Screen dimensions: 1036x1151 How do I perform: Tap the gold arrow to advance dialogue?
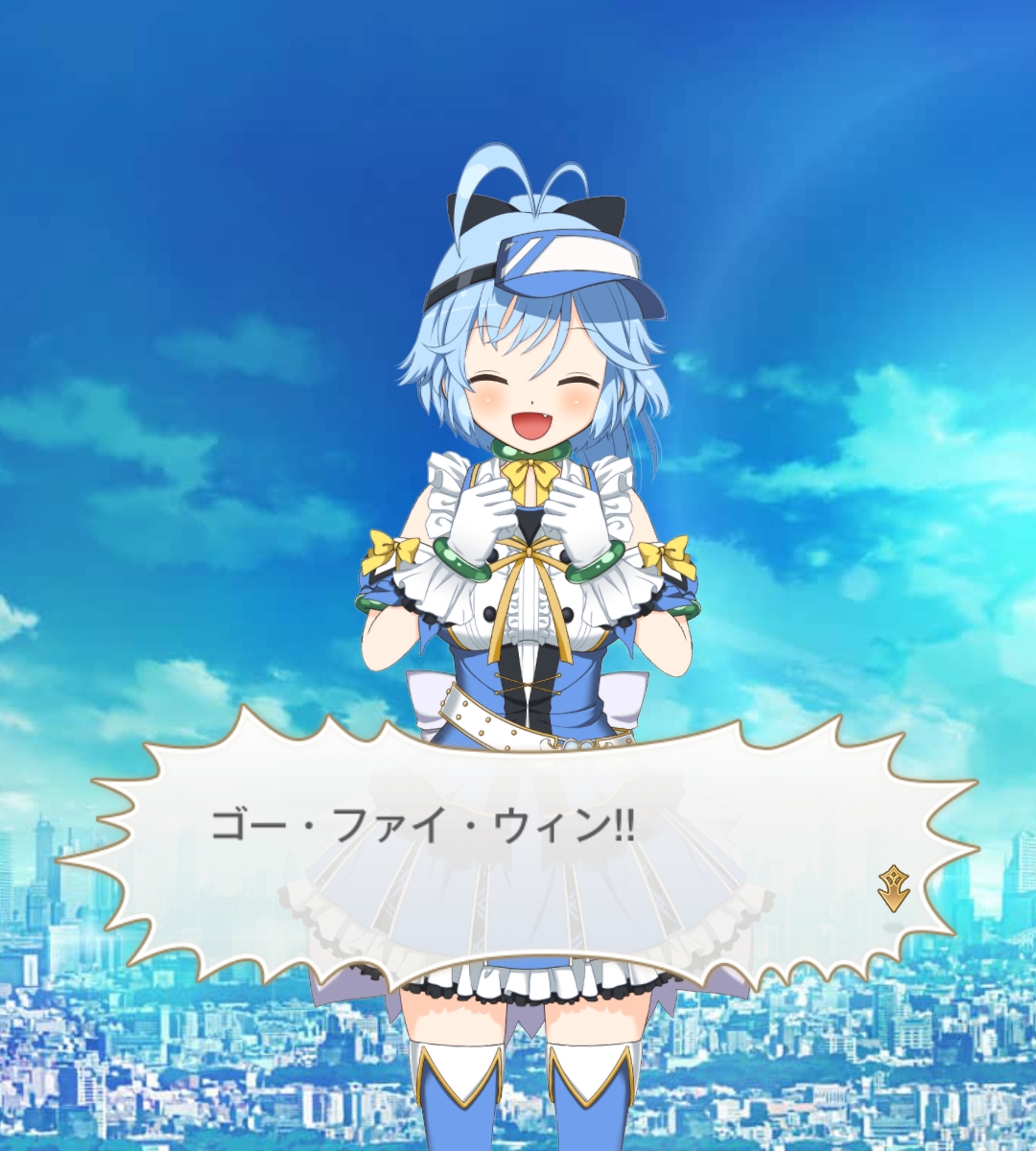pos(892,888)
